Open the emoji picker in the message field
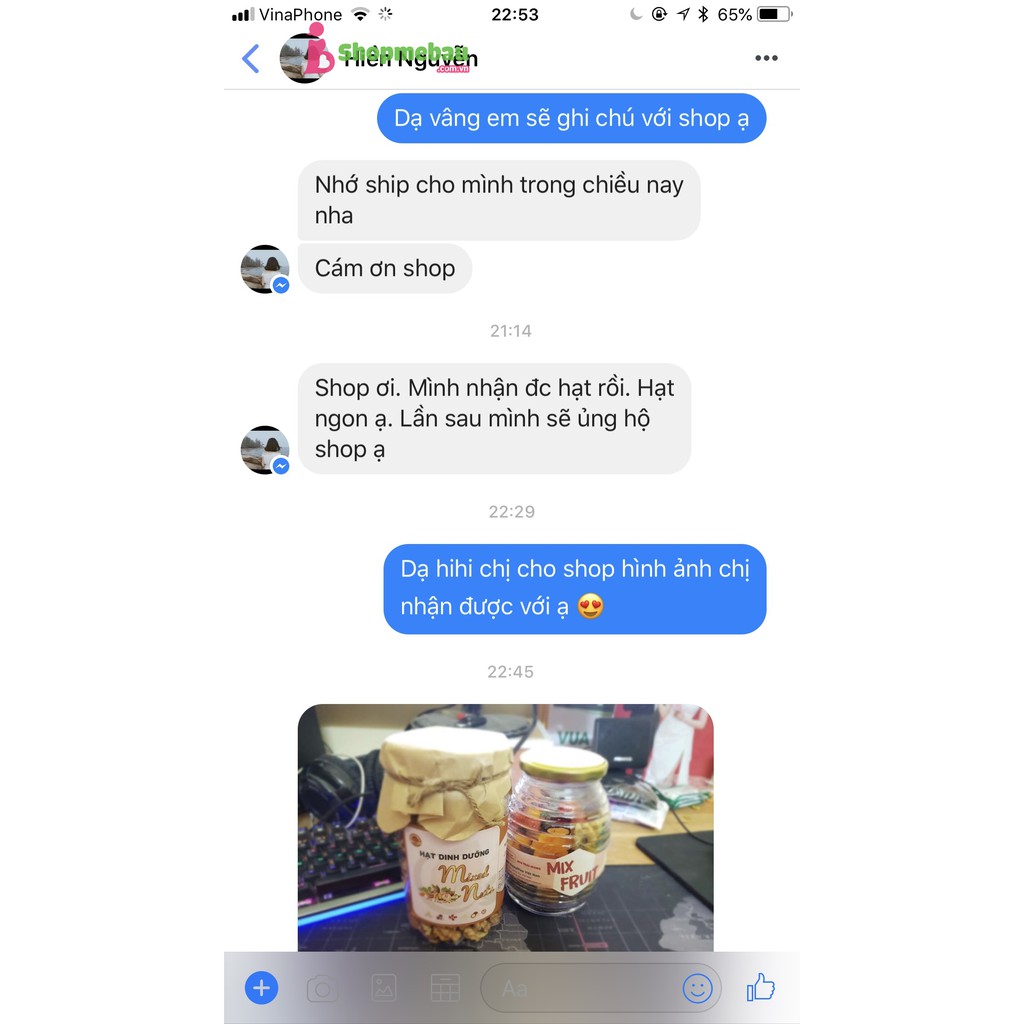This screenshot has width=1024, height=1024. 697,988
